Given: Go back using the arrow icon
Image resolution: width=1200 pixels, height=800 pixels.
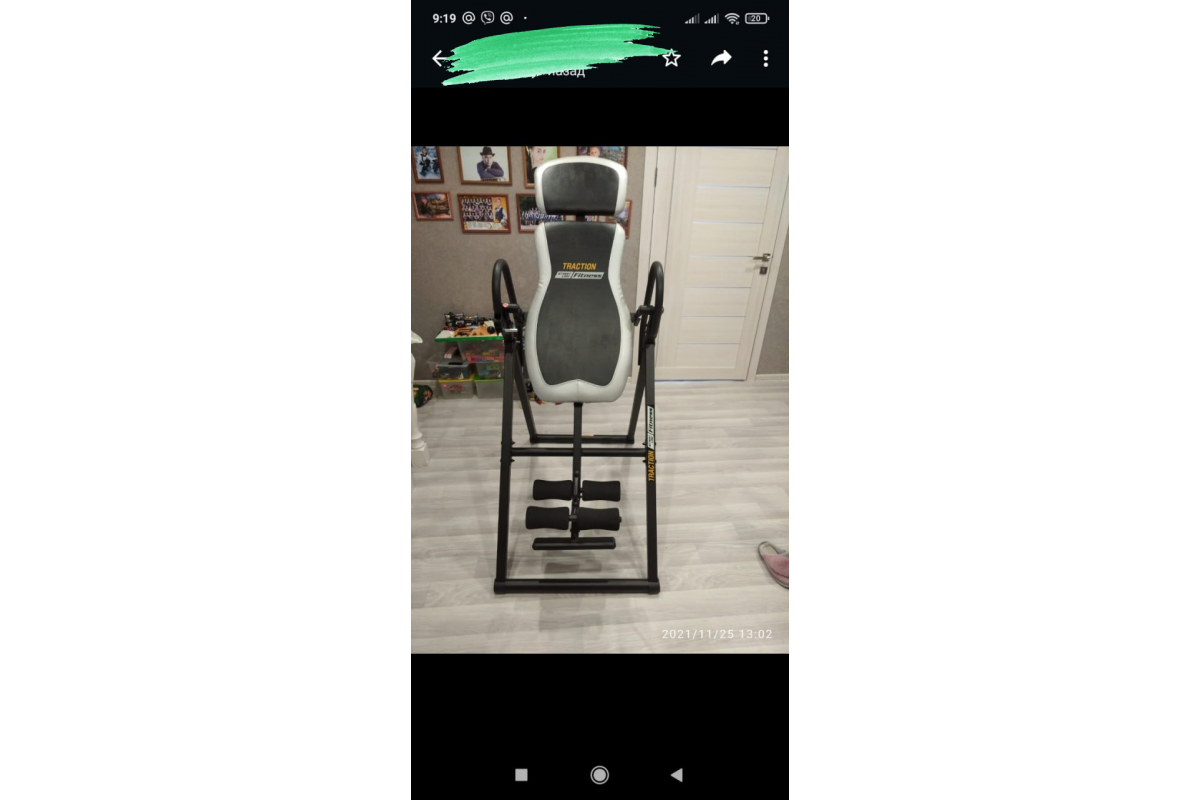Looking at the screenshot, I should [439, 58].
